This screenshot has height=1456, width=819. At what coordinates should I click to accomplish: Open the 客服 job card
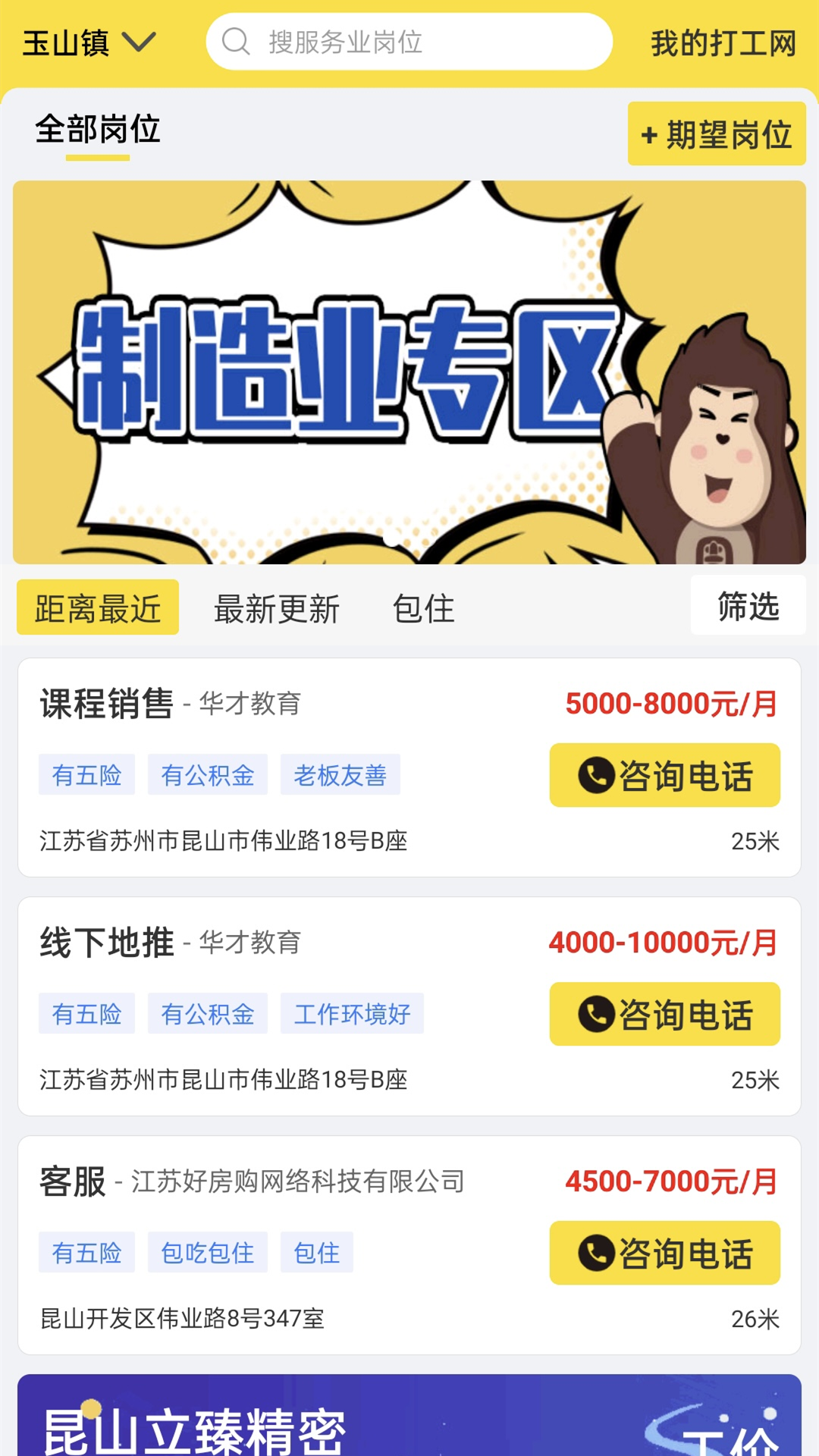coord(409,1245)
